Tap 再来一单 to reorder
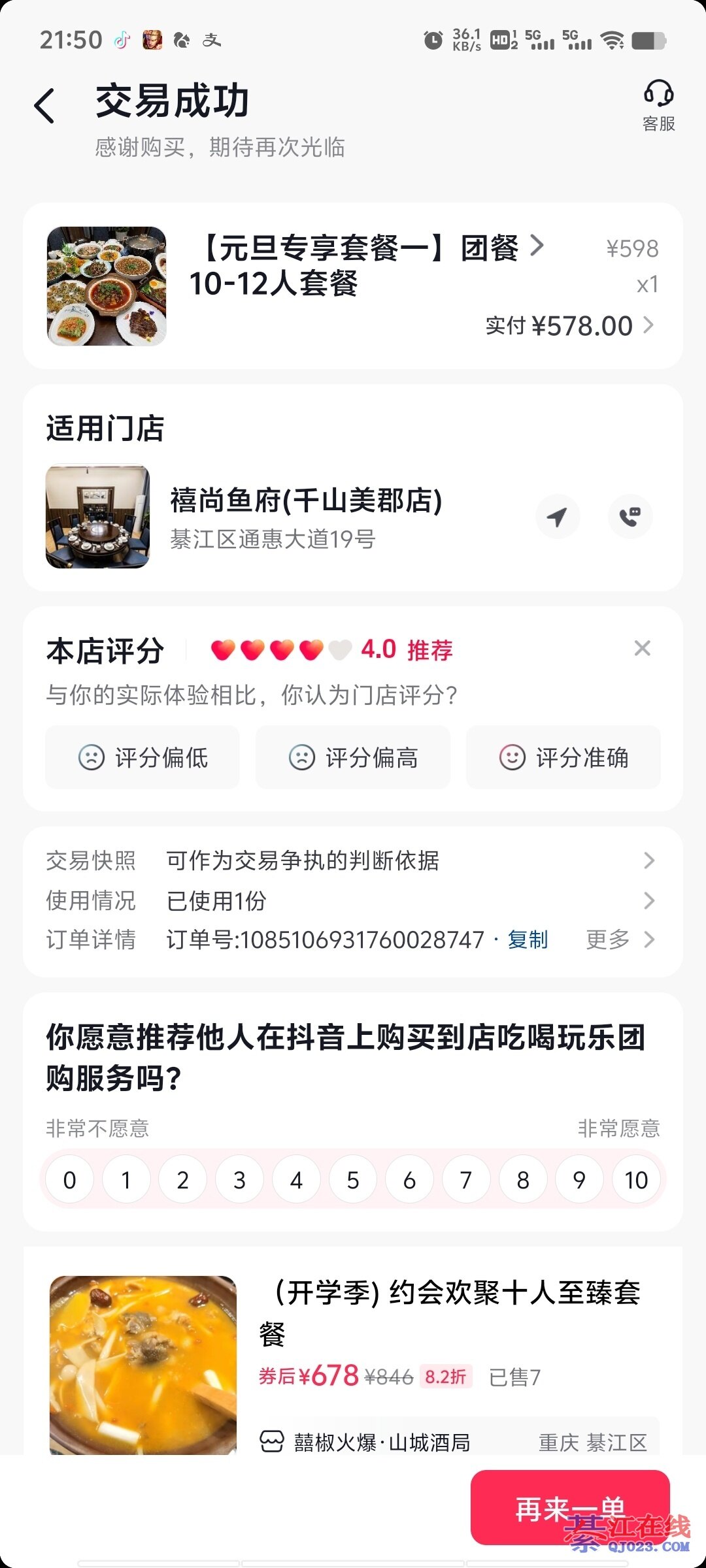This screenshot has width=706, height=1568. [570, 1508]
